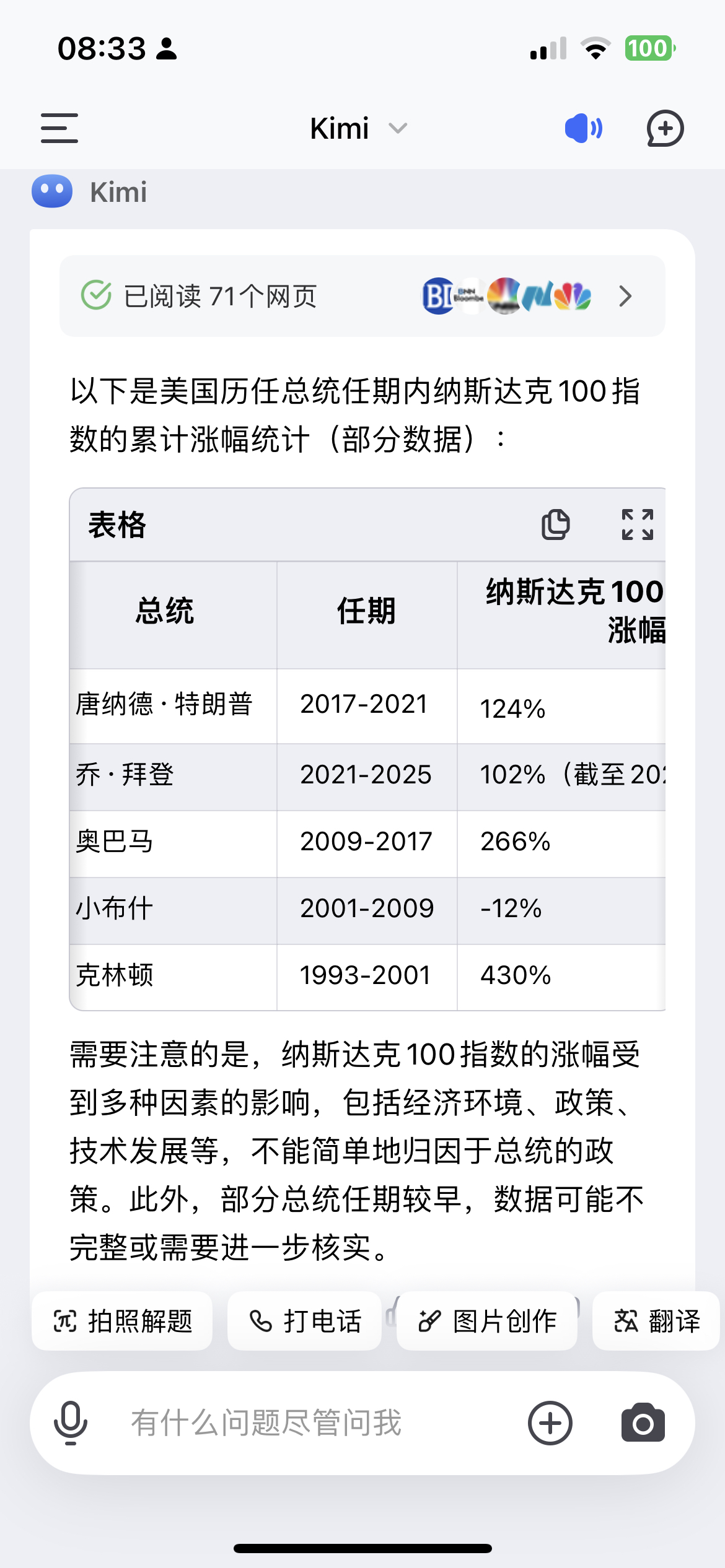This screenshot has height=1568, width=725.
Task: Select the 拍照解题 shortcut chip
Action: pos(122,1321)
